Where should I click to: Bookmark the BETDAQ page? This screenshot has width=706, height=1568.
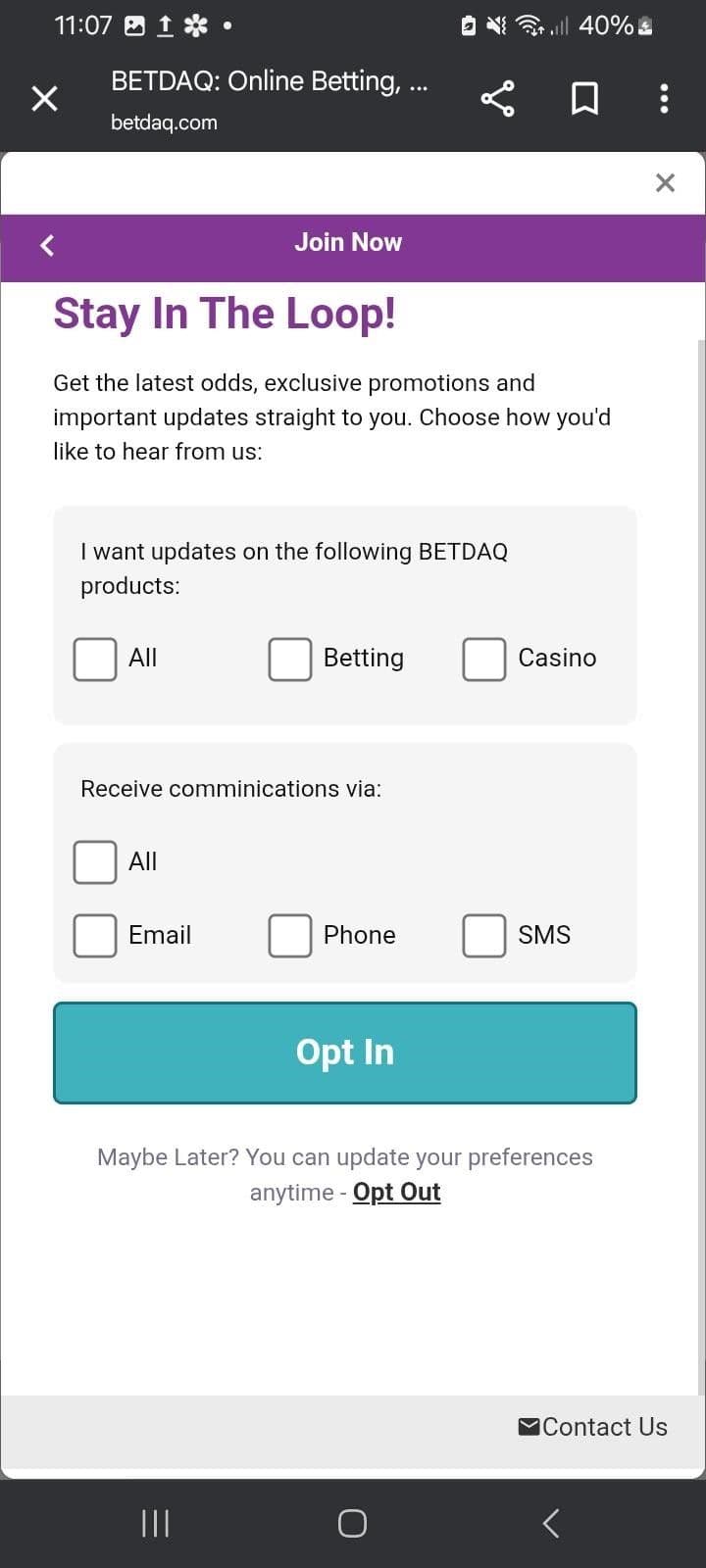point(584,99)
